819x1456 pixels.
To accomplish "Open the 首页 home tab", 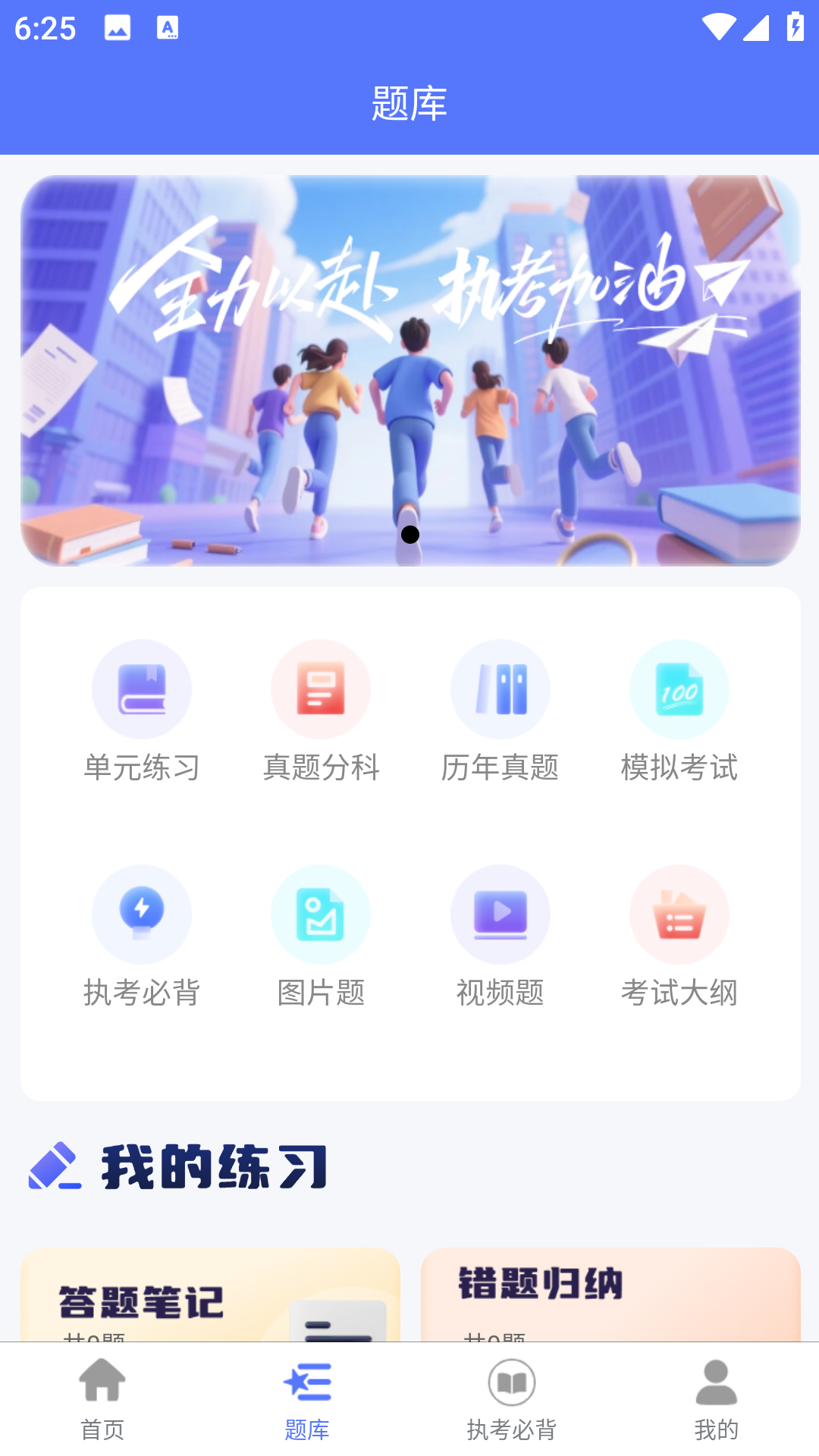I will tap(102, 1399).
